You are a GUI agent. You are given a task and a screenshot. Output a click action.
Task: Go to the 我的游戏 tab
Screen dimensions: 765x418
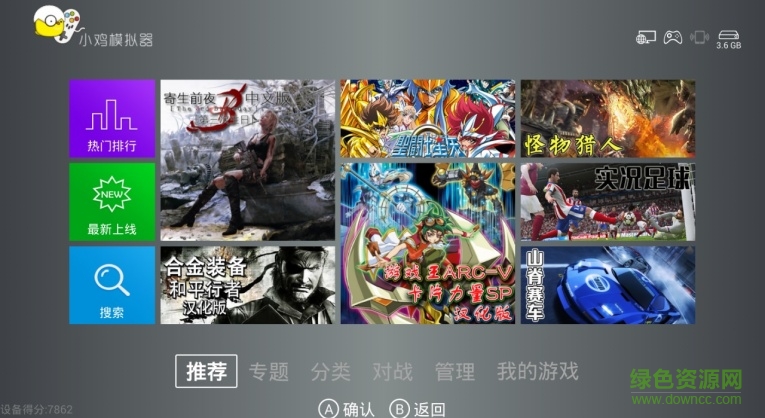tap(537, 372)
